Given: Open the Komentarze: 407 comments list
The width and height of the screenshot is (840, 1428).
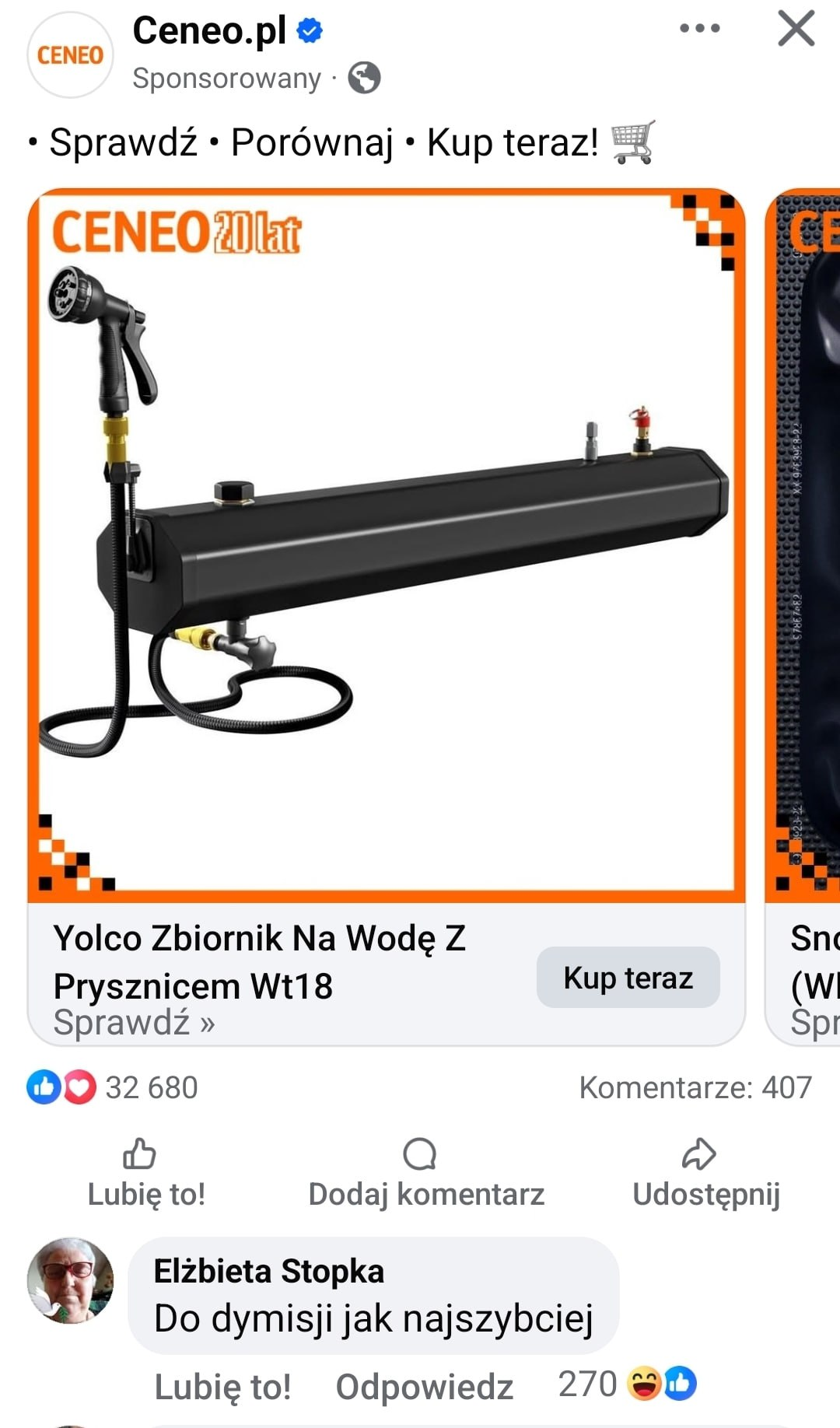Looking at the screenshot, I should click(x=695, y=1087).
